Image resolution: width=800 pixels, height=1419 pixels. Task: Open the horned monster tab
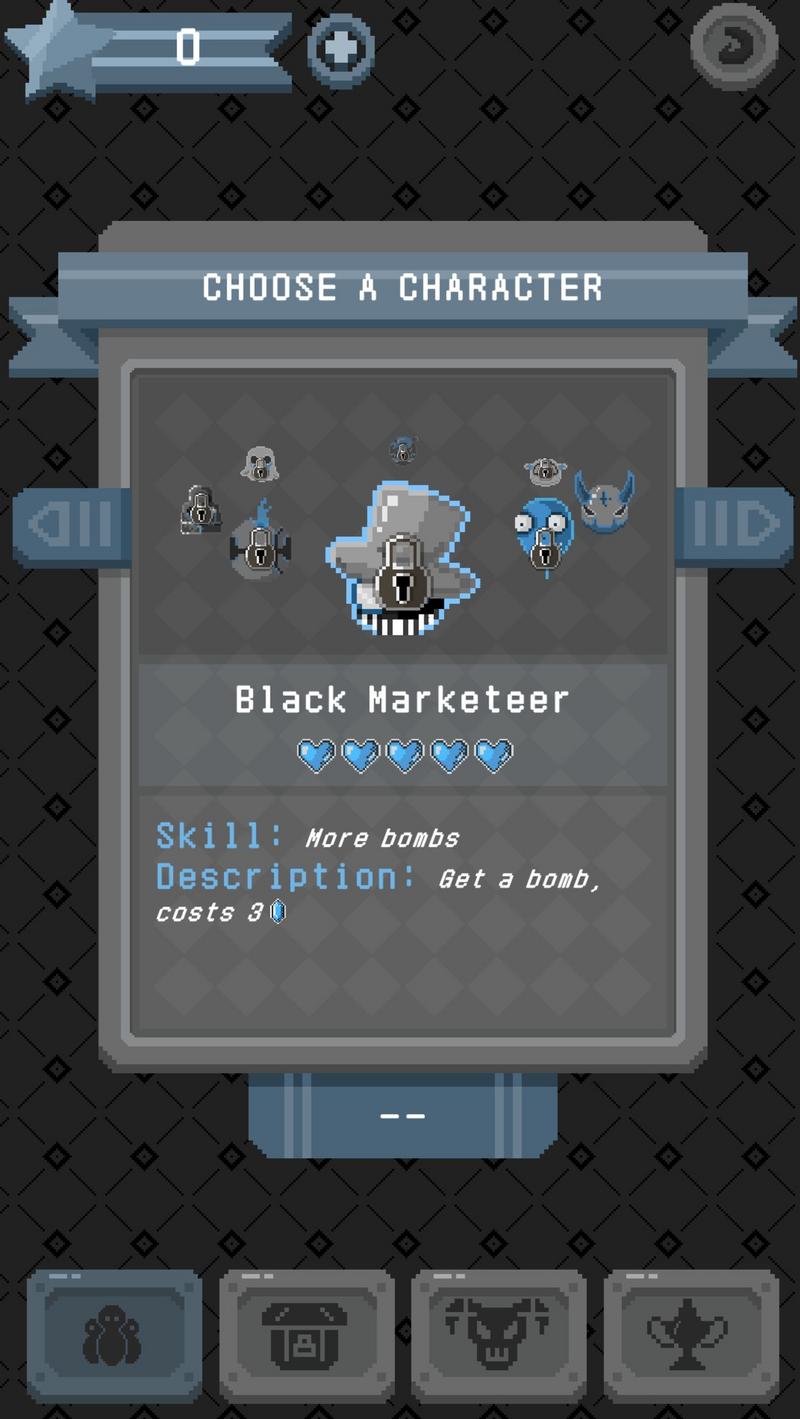(x=498, y=1335)
